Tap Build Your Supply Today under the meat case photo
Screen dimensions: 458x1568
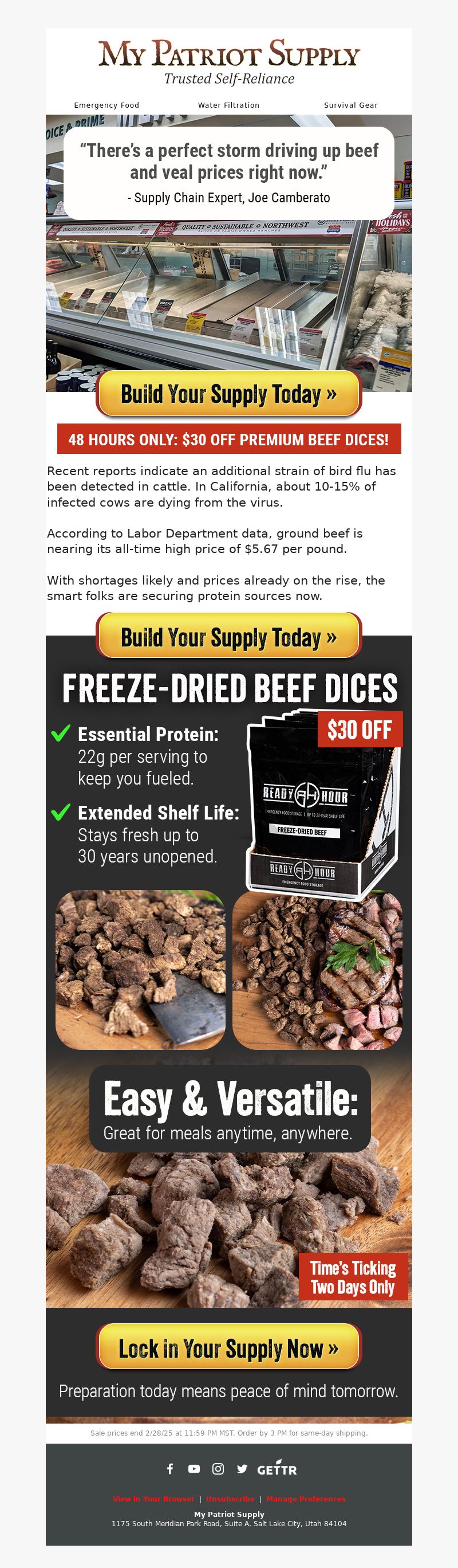point(228,394)
